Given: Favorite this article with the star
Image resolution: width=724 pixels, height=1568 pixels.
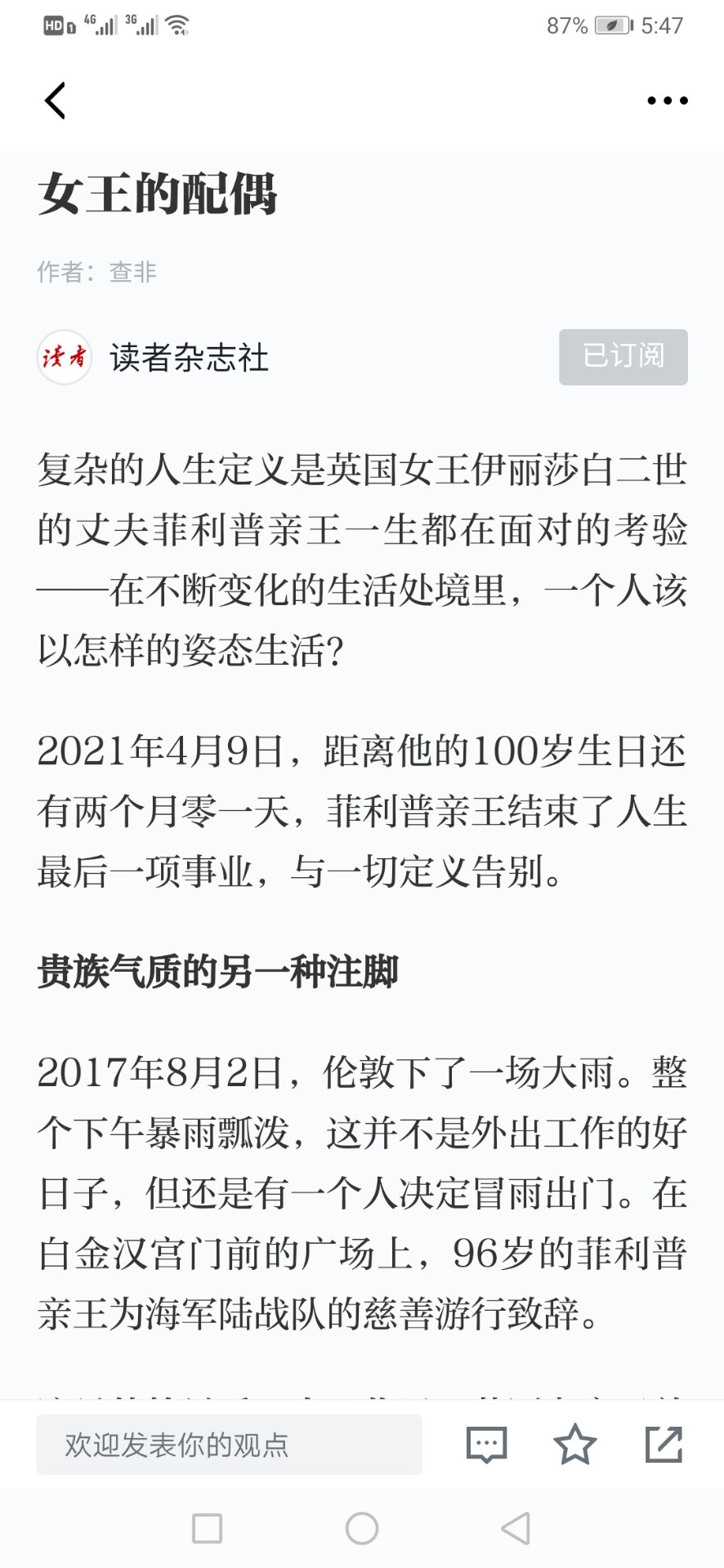Looking at the screenshot, I should 575,1444.
